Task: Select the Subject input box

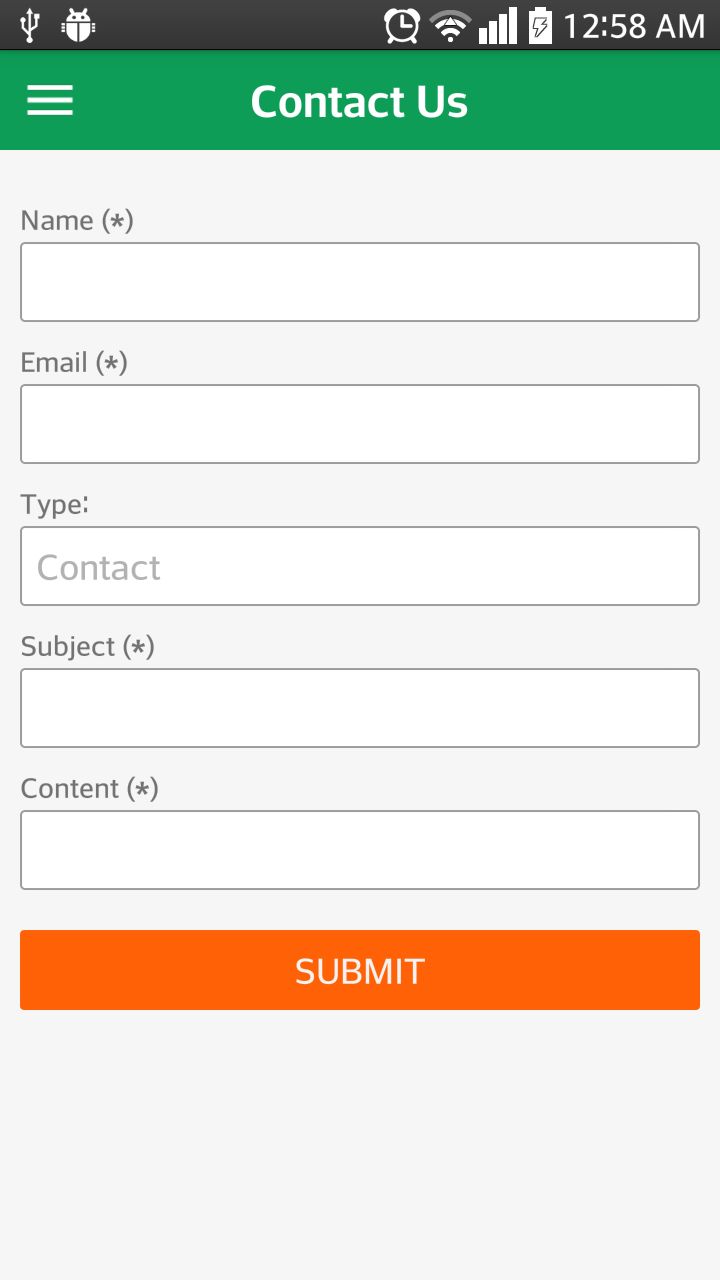Action: (360, 708)
